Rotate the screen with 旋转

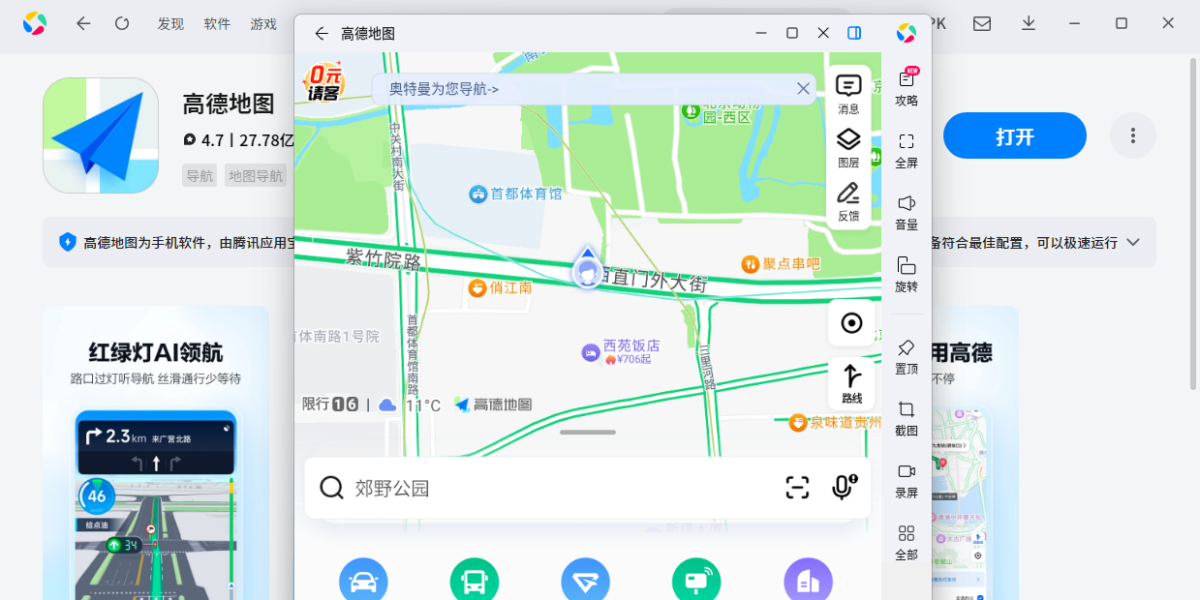[x=906, y=272]
